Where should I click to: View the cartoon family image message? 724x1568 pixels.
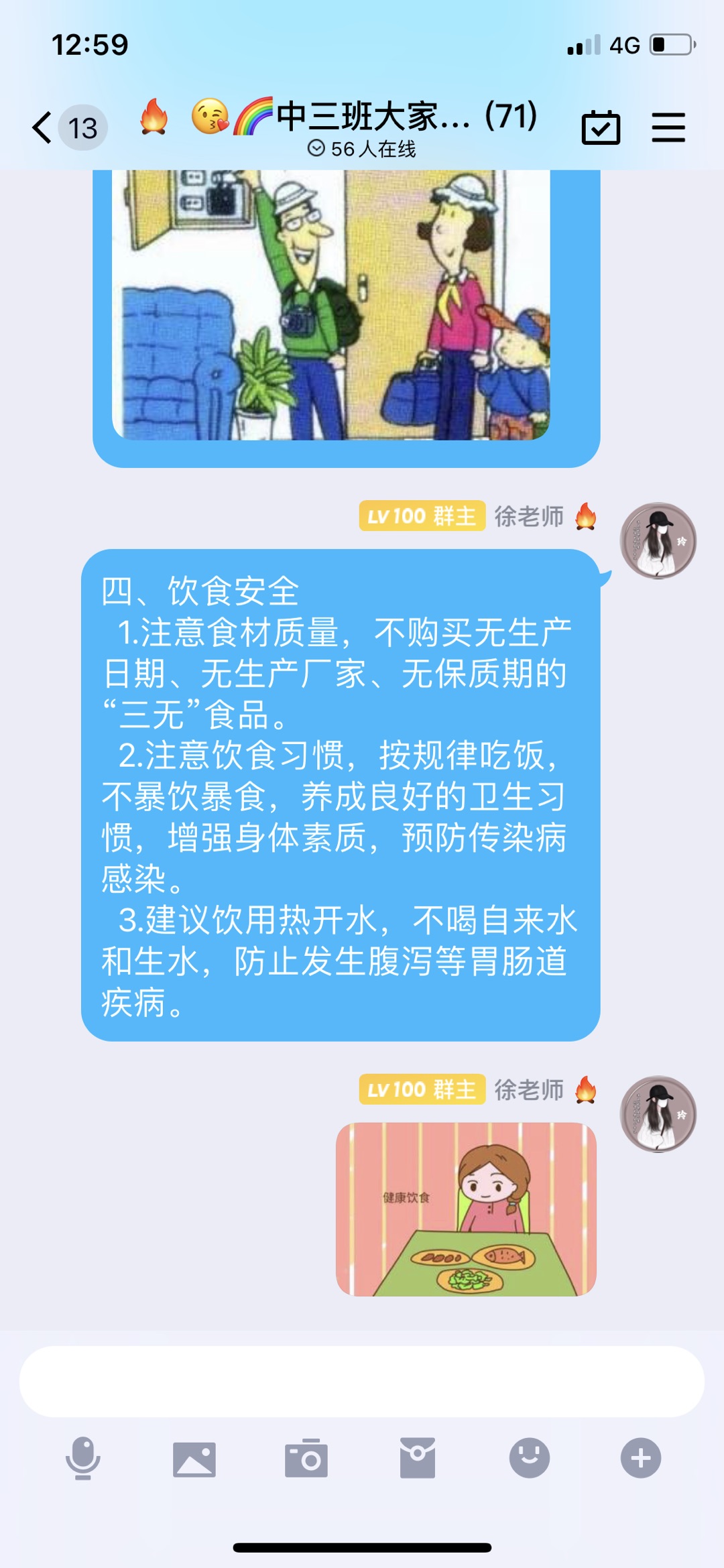click(x=330, y=305)
